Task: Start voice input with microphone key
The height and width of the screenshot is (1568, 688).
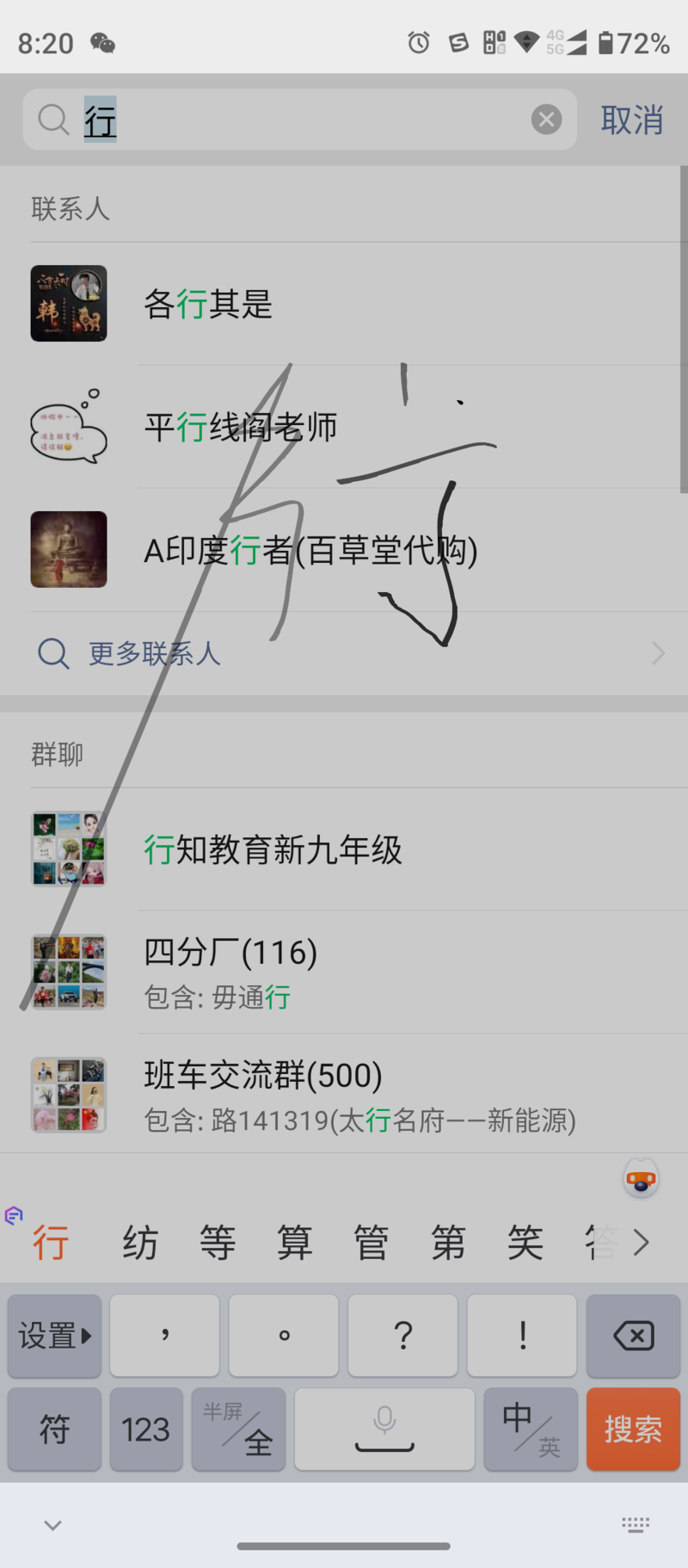Action: [384, 1429]
